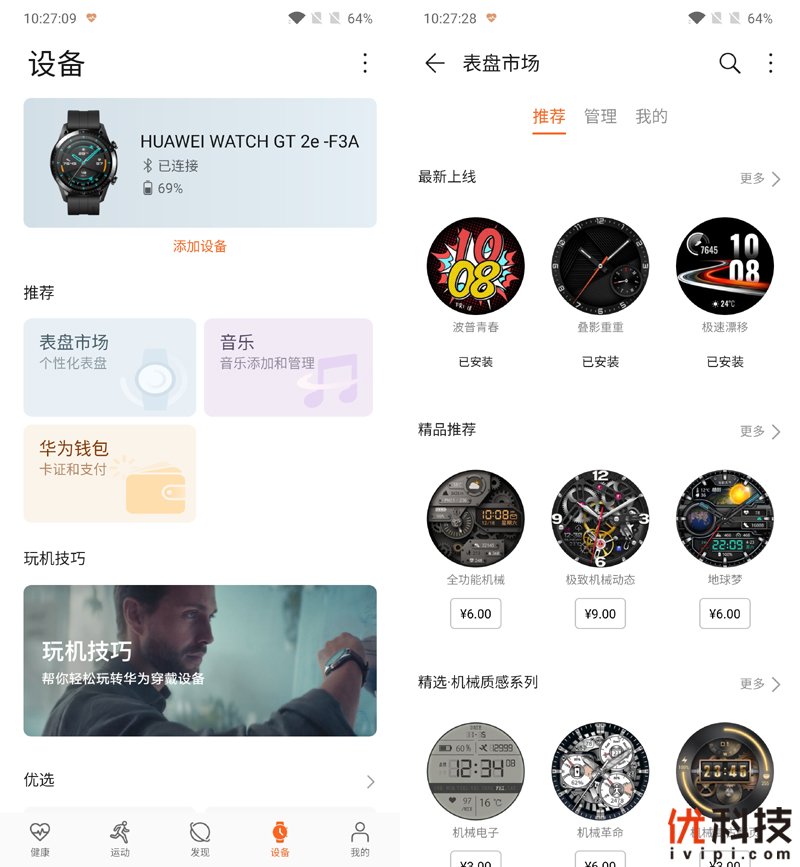Screen dimensions: 800x867
Task: Open 华为钱包 (Huawei Wallet)
Action: click(110, 470)
